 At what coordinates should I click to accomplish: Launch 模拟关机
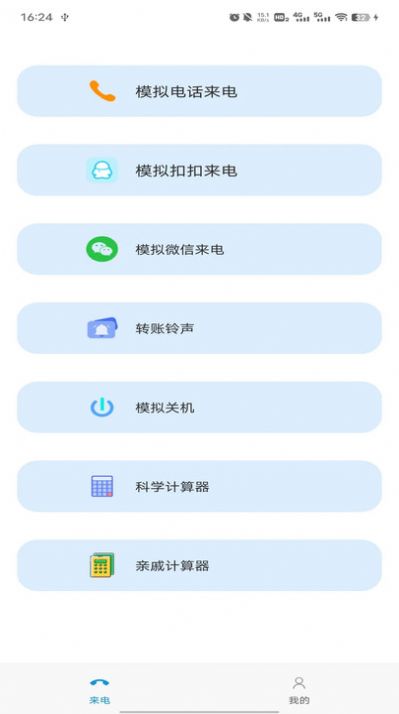point(200,407)
